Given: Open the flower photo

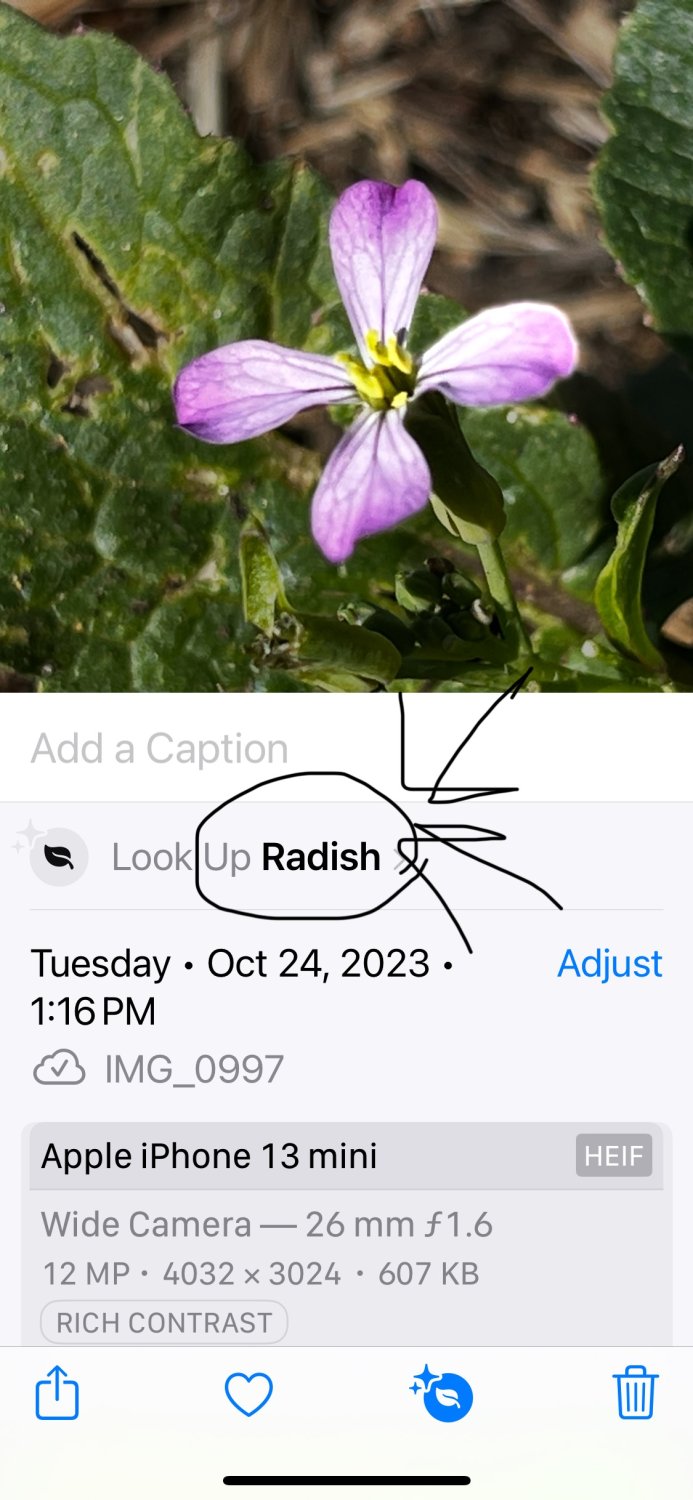Looking at the screenshot, I should tap(346, 345).
